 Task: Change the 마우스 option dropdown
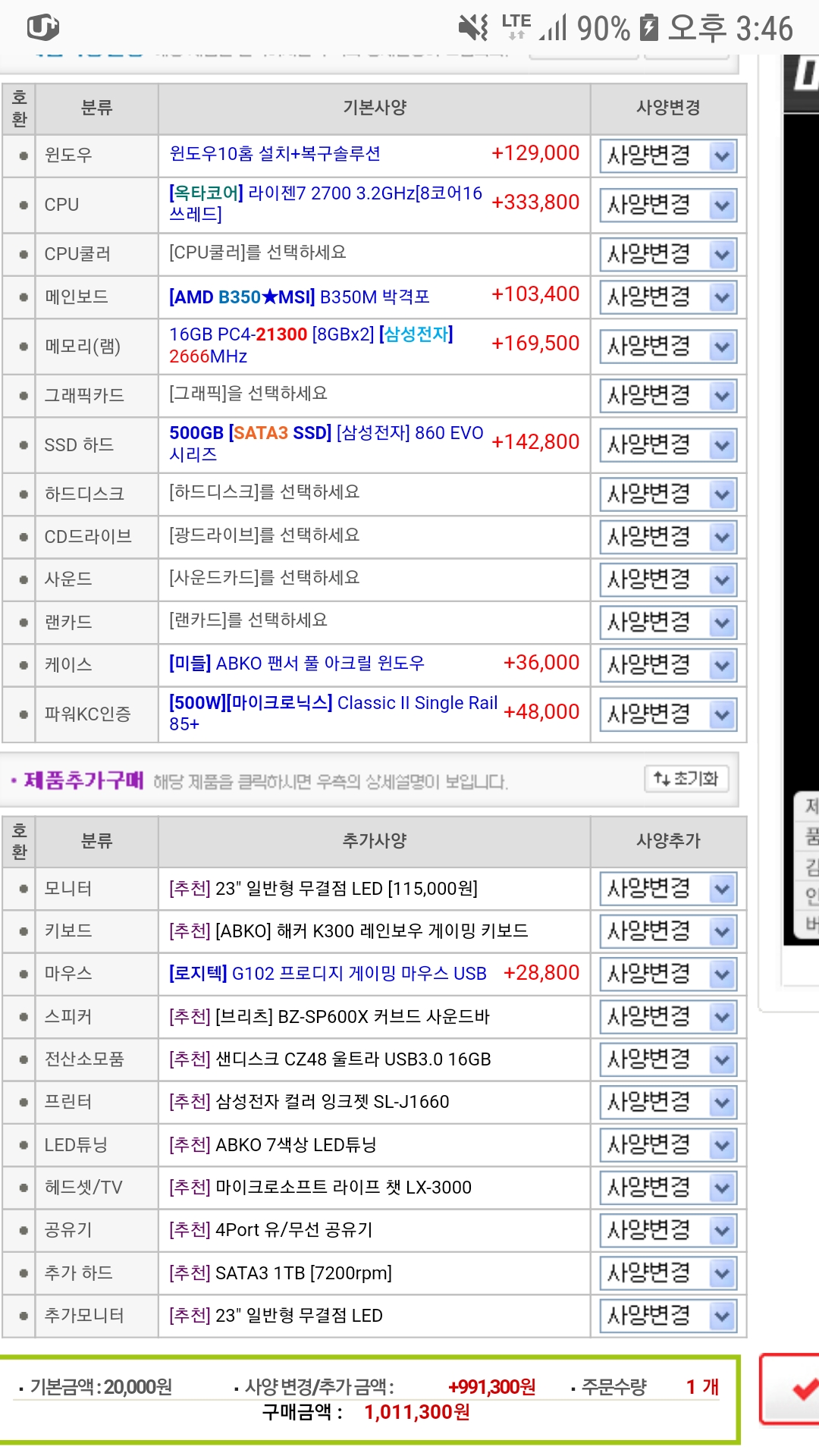point(668,974)
